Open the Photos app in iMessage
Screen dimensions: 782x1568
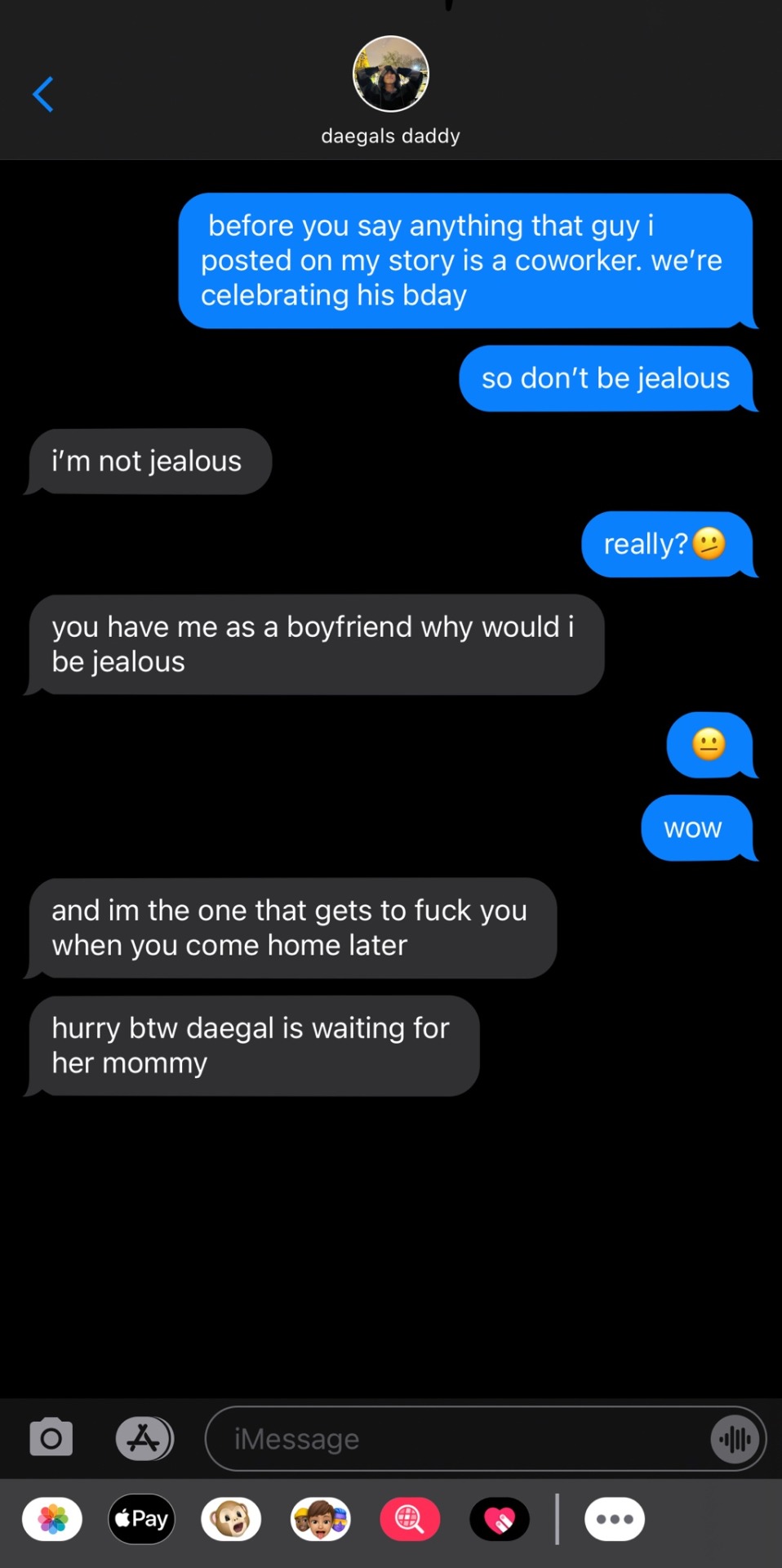click(x=52, y=1519)
